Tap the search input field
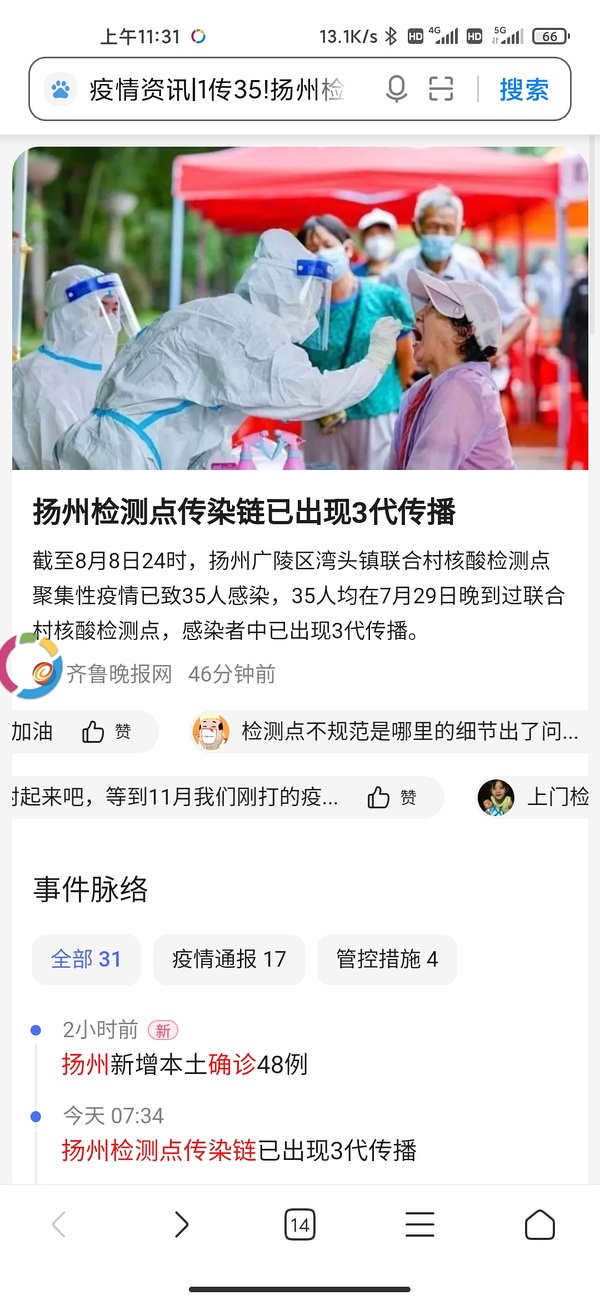 [215, 90]
